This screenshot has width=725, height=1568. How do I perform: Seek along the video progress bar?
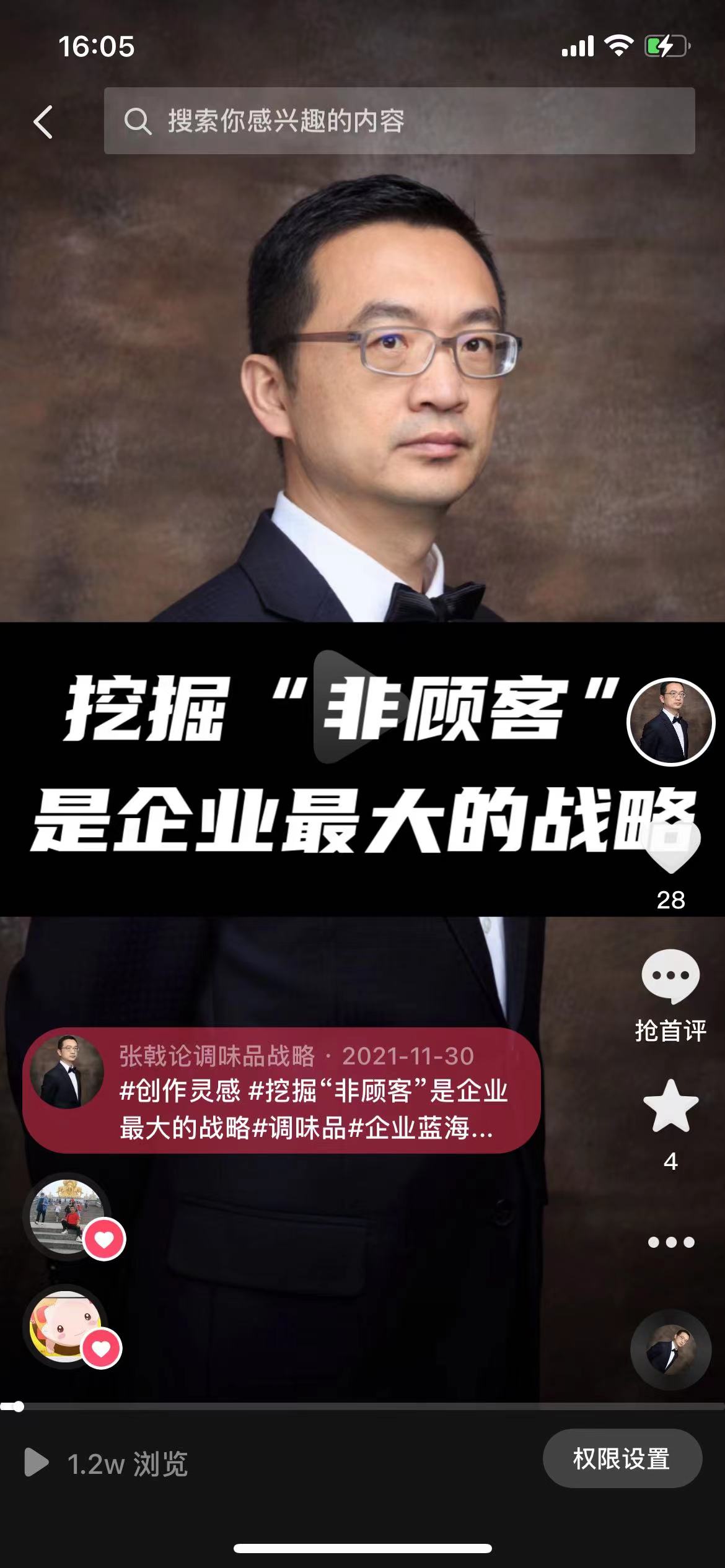click(362, 1407)
